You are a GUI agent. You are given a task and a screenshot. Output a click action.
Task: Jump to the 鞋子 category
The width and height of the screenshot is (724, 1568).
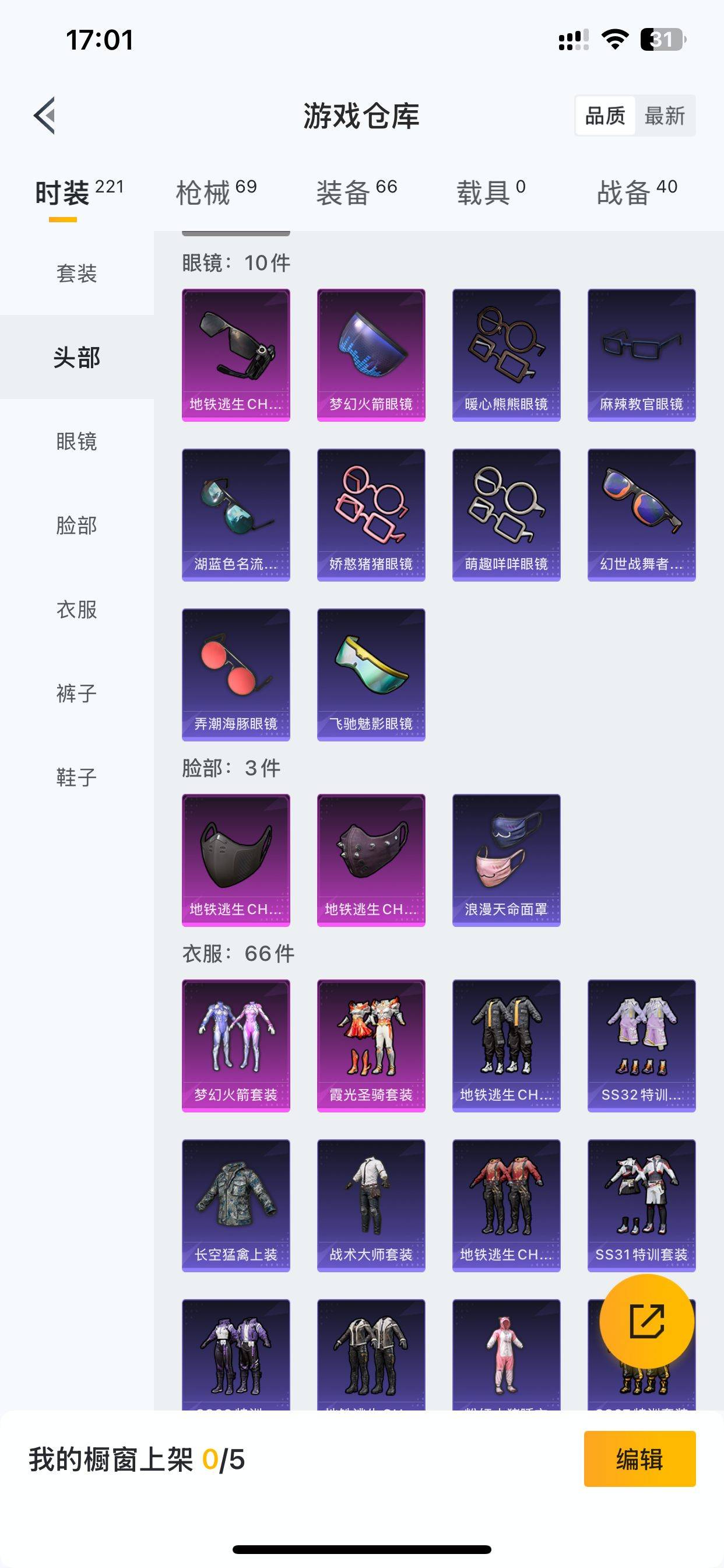pyautogui.click(x=77, y=778)
